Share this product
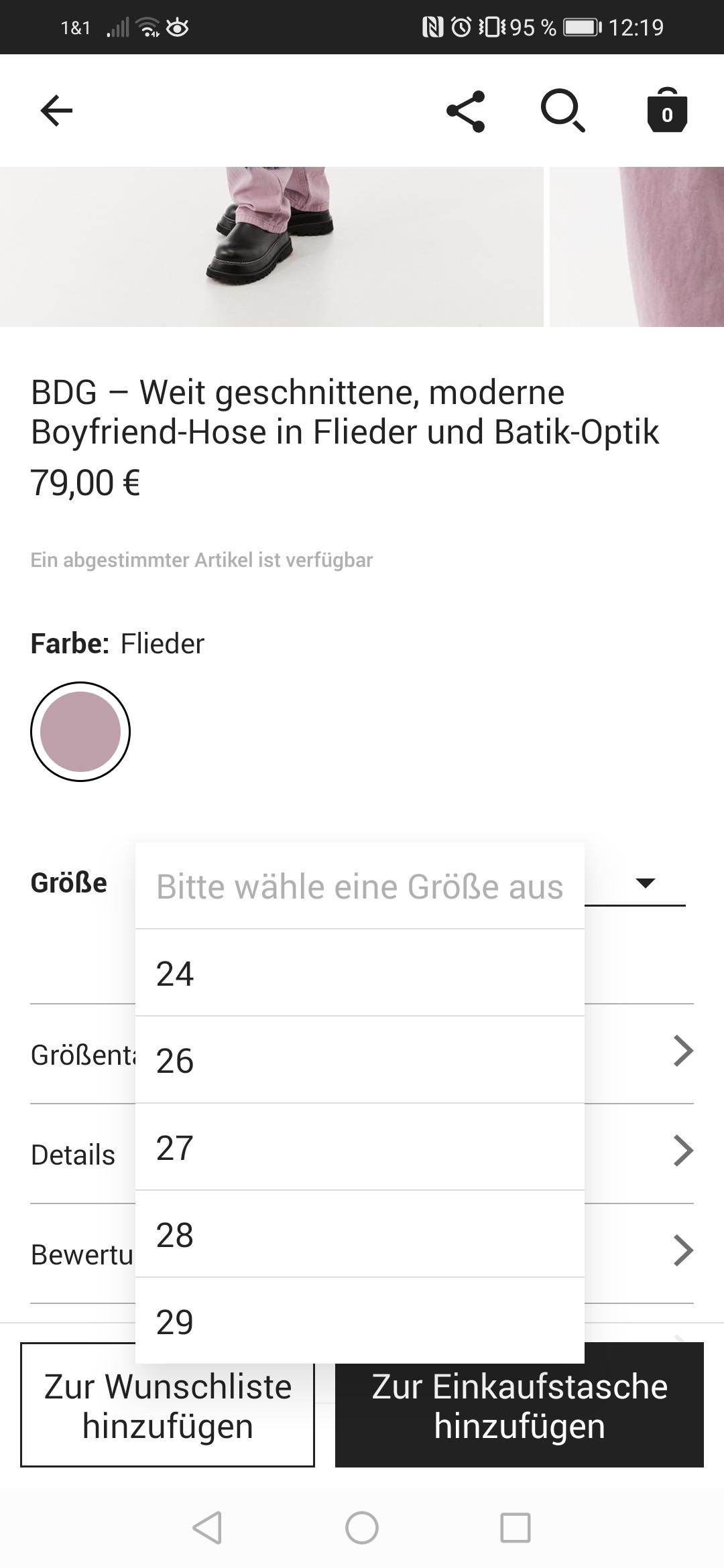The width and height of the screenshot is (724, 1568). (x=465, y=111)
